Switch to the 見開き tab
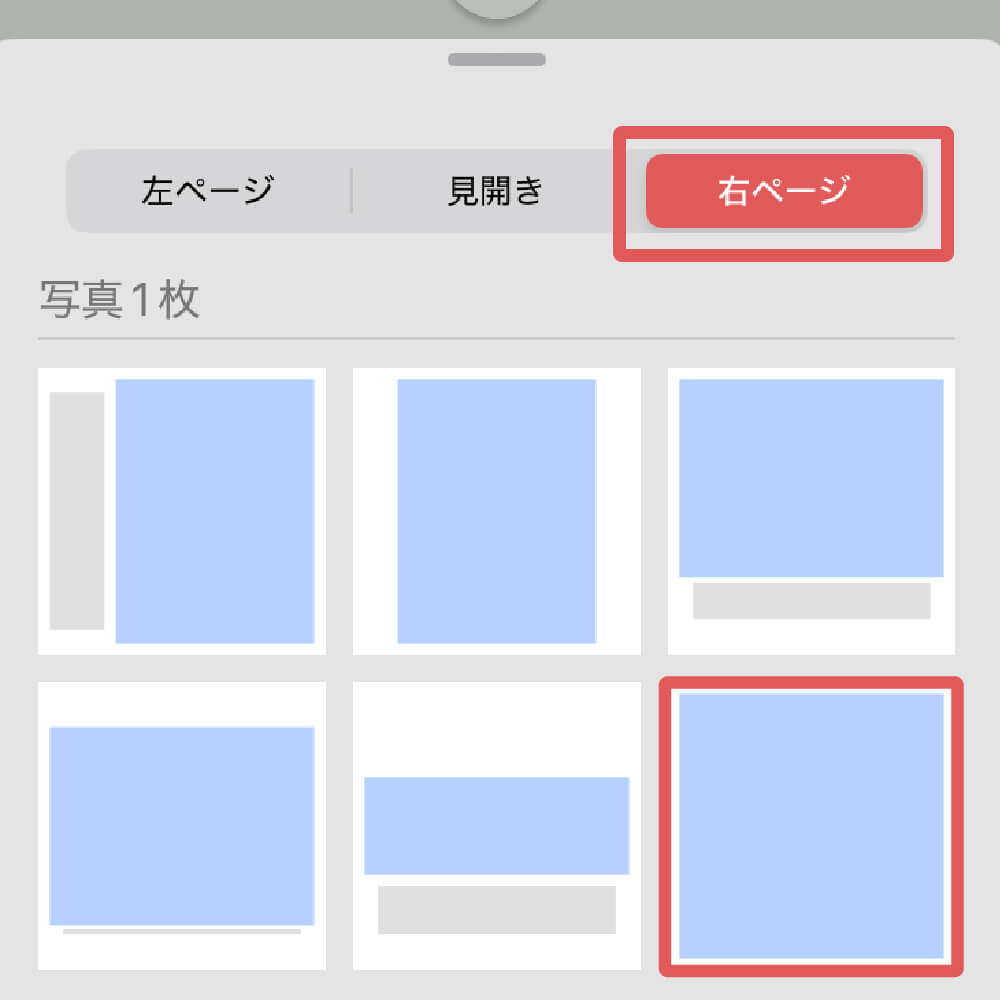 [495, 191]
